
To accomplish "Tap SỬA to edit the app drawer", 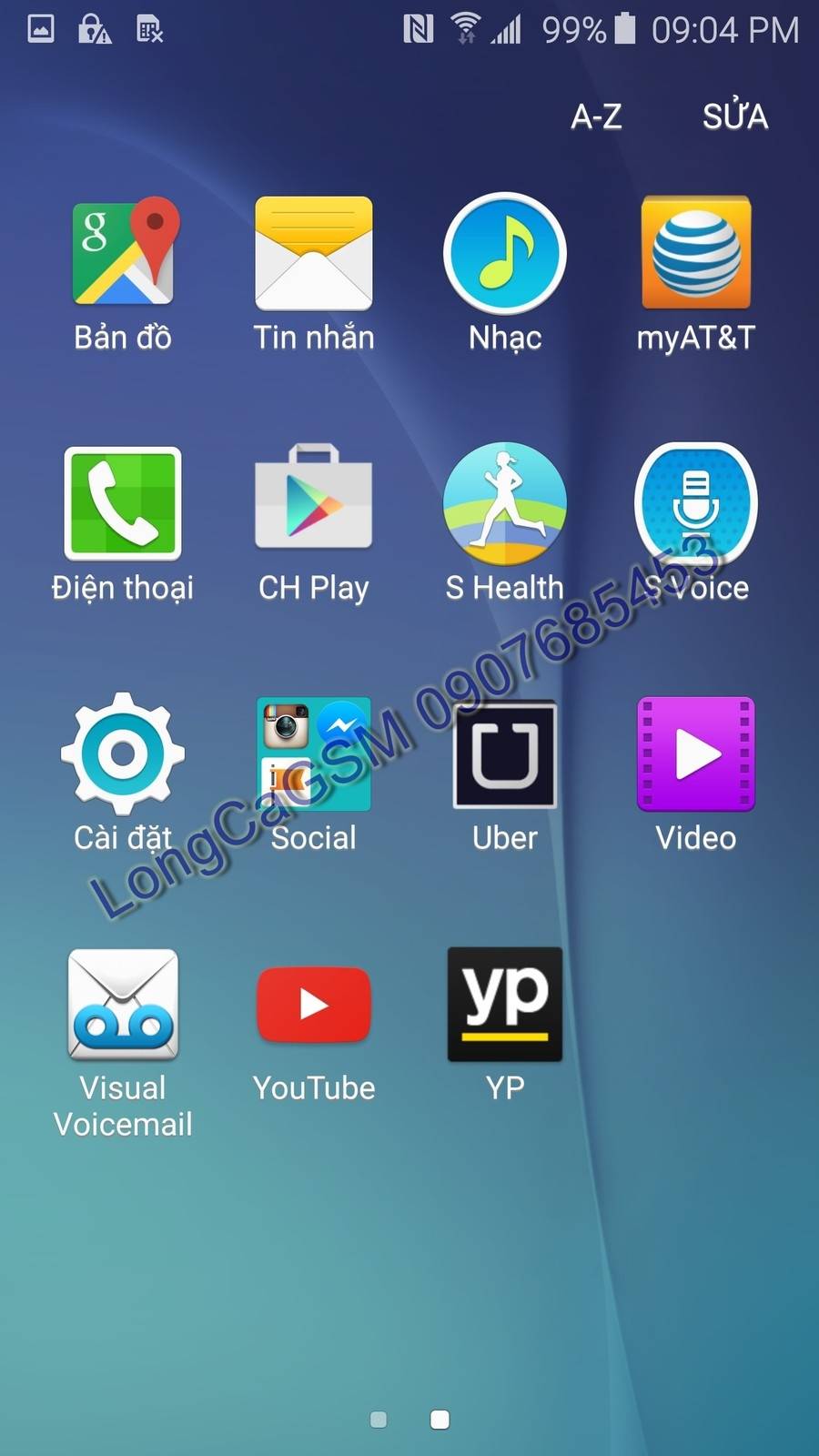I will (734, 116).
